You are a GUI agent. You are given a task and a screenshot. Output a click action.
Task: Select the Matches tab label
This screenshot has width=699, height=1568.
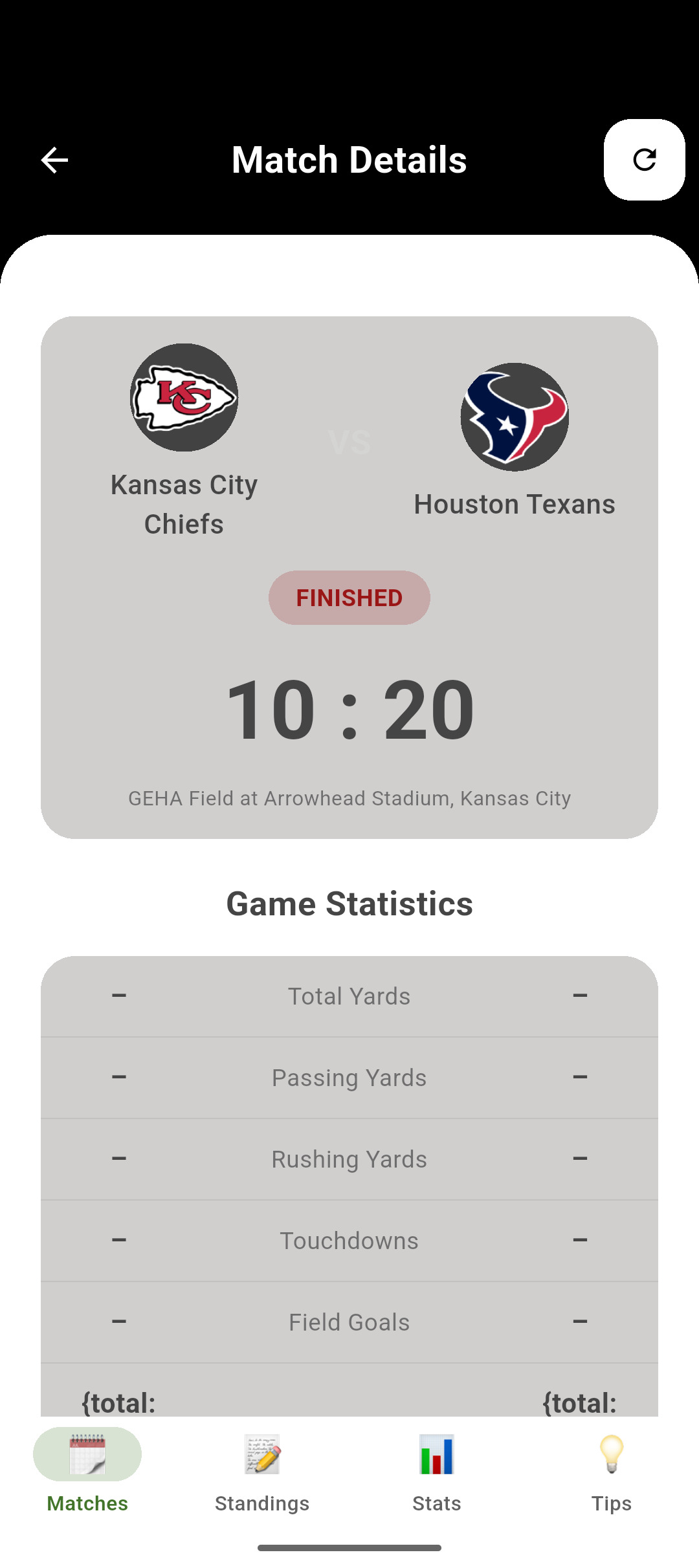click(87, 1503)
